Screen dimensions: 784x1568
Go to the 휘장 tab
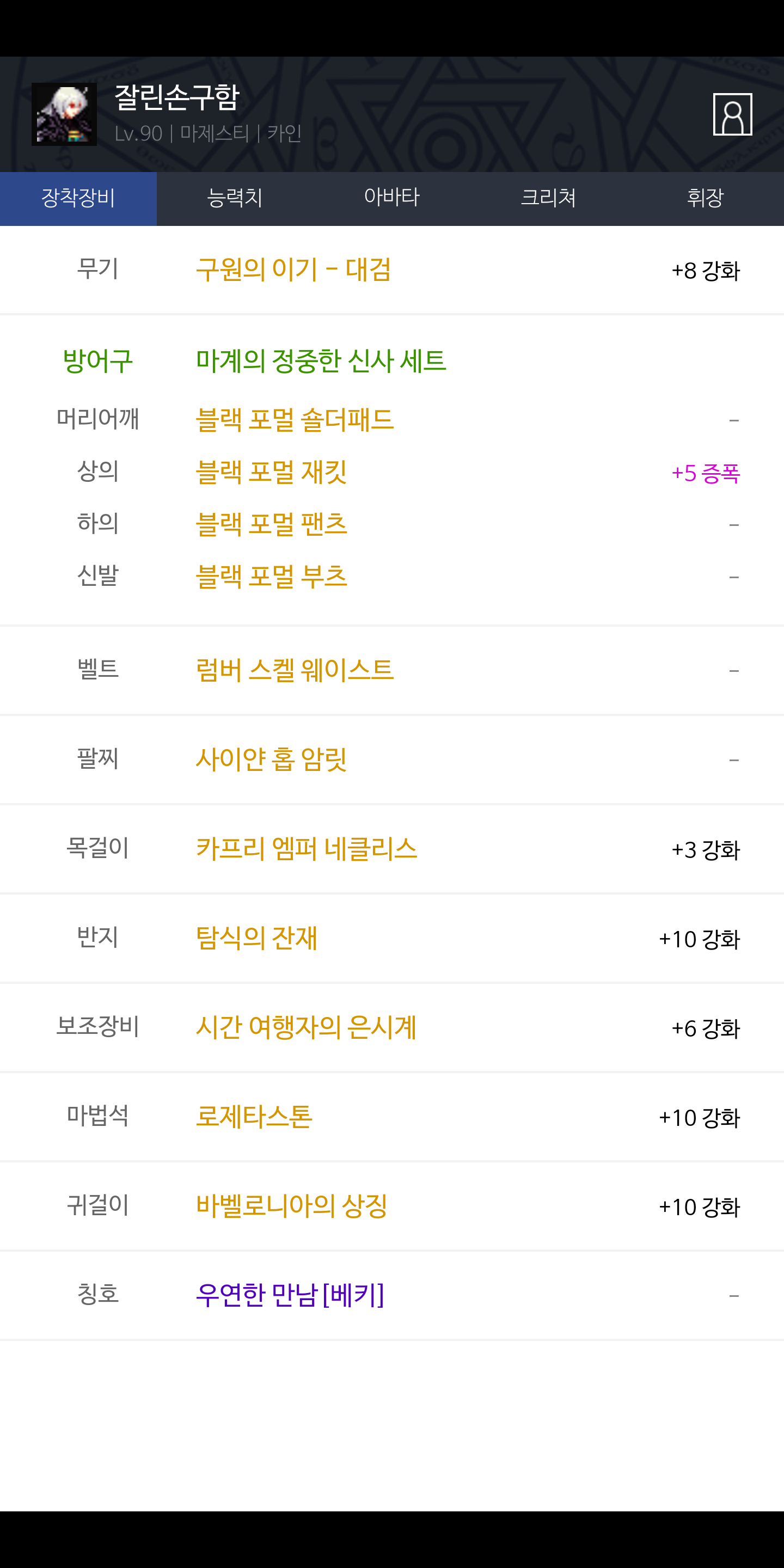click(706, 198)
